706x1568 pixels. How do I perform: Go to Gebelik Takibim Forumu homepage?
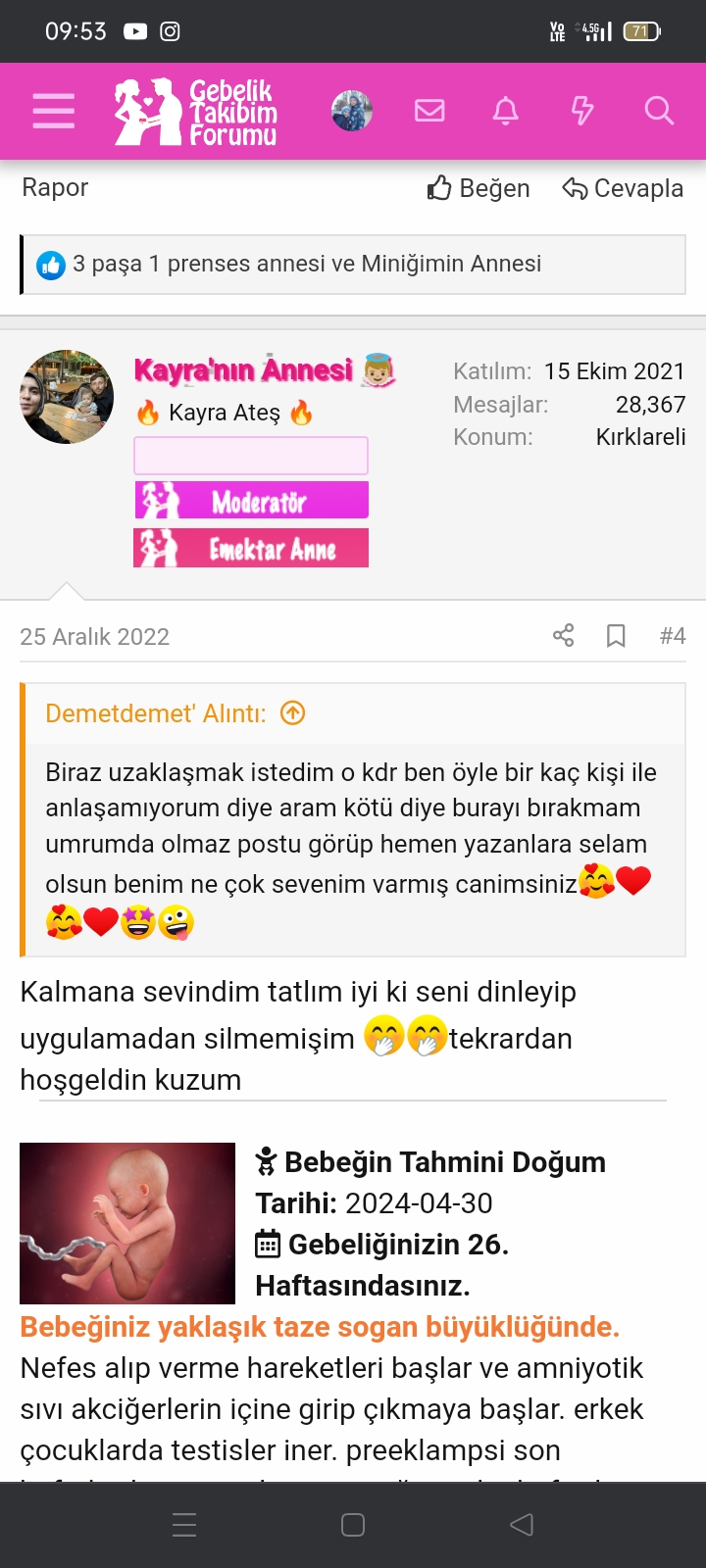[196, 112]
